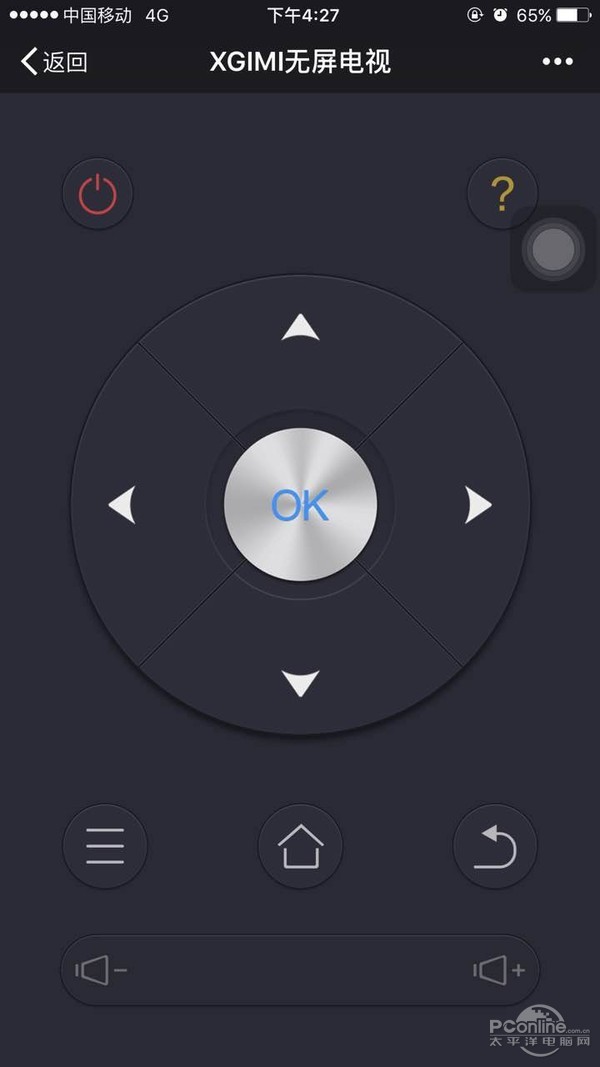Viewport: 600px width, 1067px height.
Task: Tap the down arrow on the D-pad
Action: pyautogui.click(x=300, y=684)
